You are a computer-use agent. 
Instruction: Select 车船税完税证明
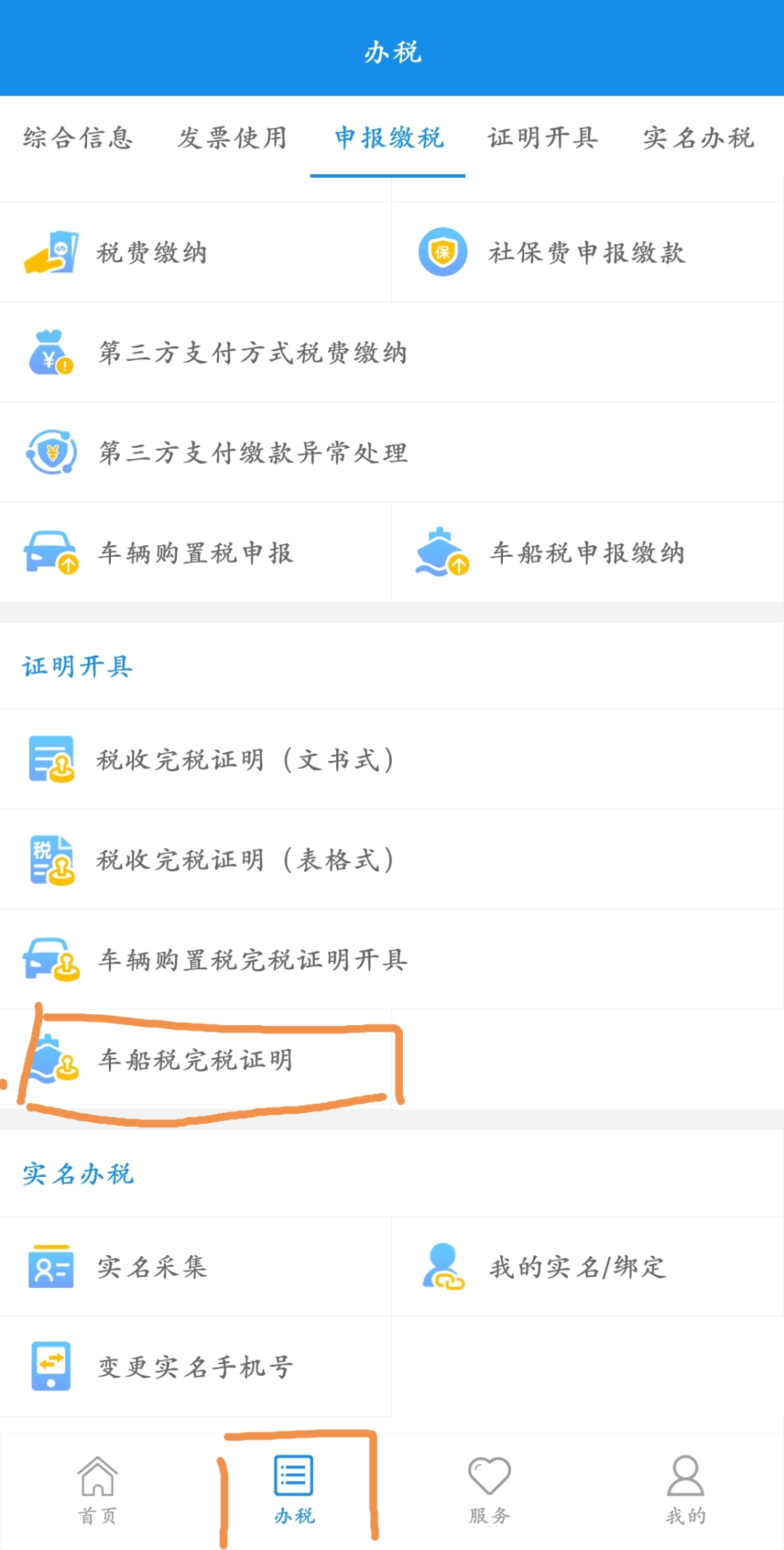pos(195,1060)
